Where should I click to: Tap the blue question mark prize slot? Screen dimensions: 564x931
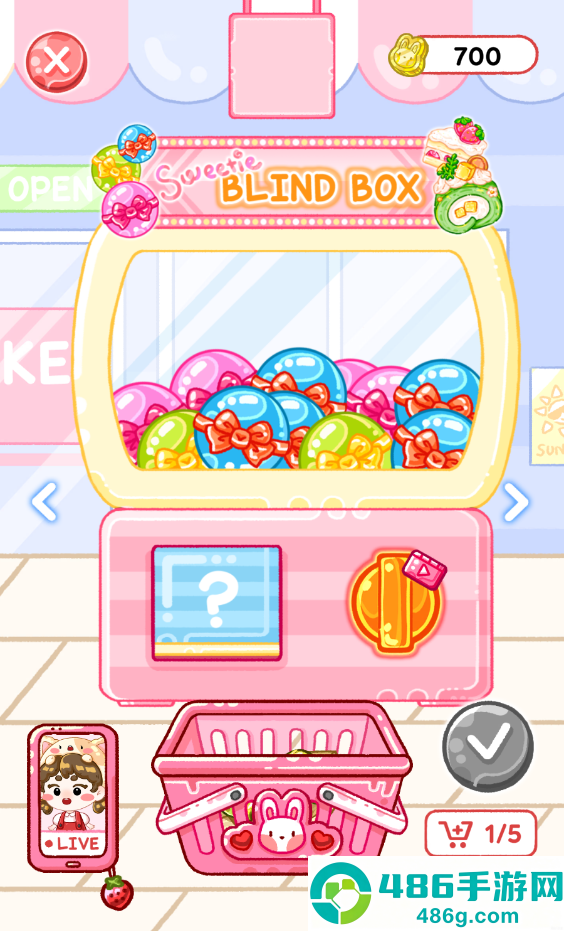click(217, 603)
